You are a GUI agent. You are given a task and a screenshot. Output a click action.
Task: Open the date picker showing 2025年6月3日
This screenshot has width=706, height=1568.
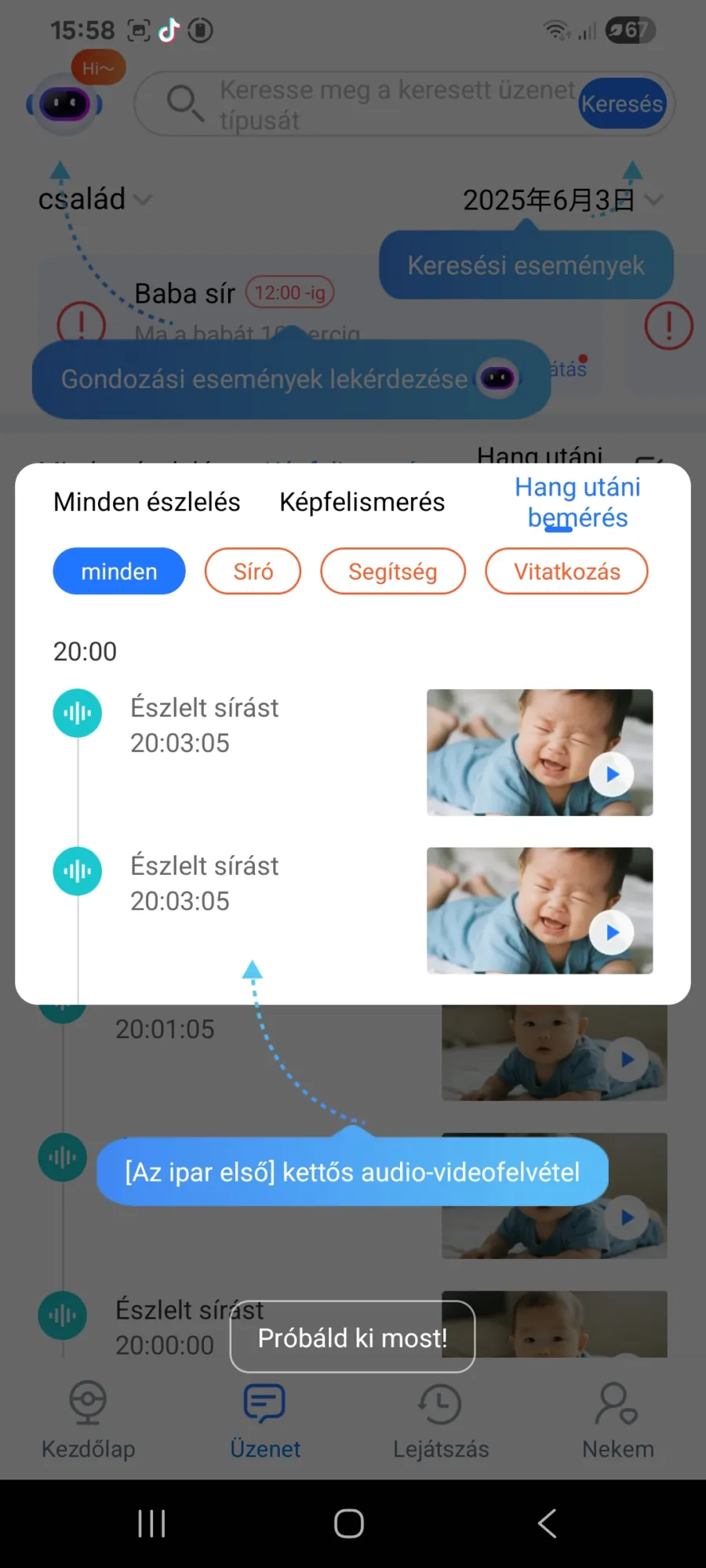(562, 200)
